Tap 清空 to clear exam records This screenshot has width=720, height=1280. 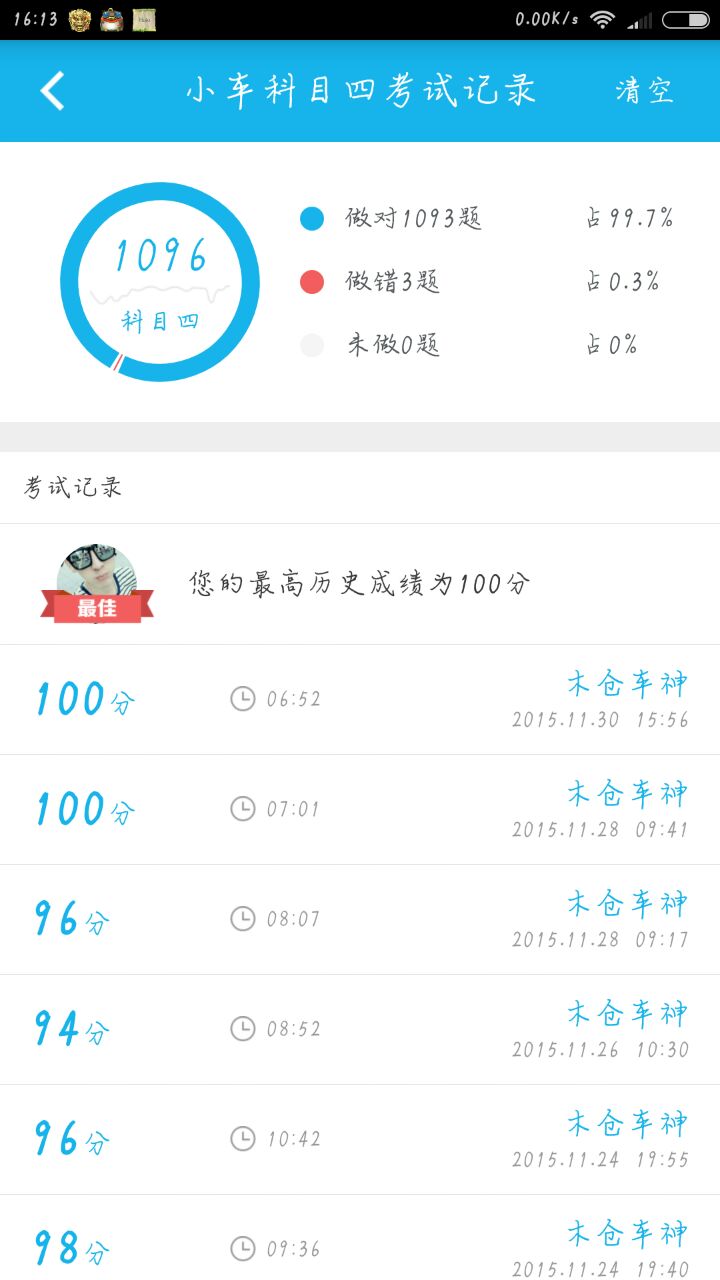point(644,91)
